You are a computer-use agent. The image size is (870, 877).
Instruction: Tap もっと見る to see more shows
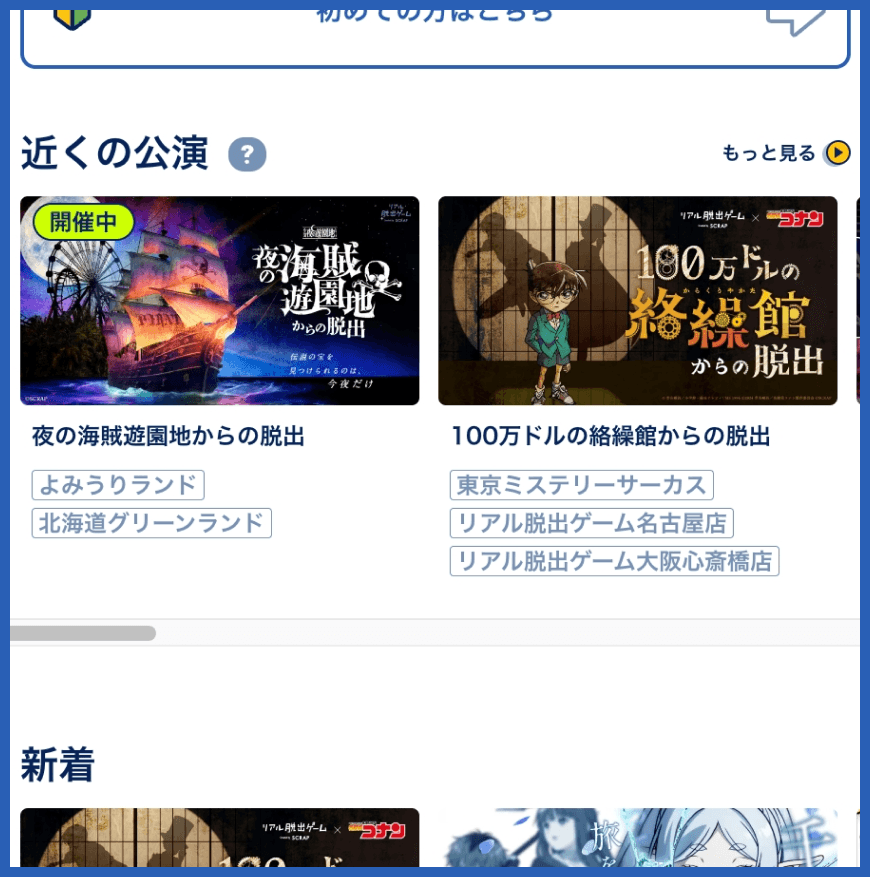pos(785,153)
